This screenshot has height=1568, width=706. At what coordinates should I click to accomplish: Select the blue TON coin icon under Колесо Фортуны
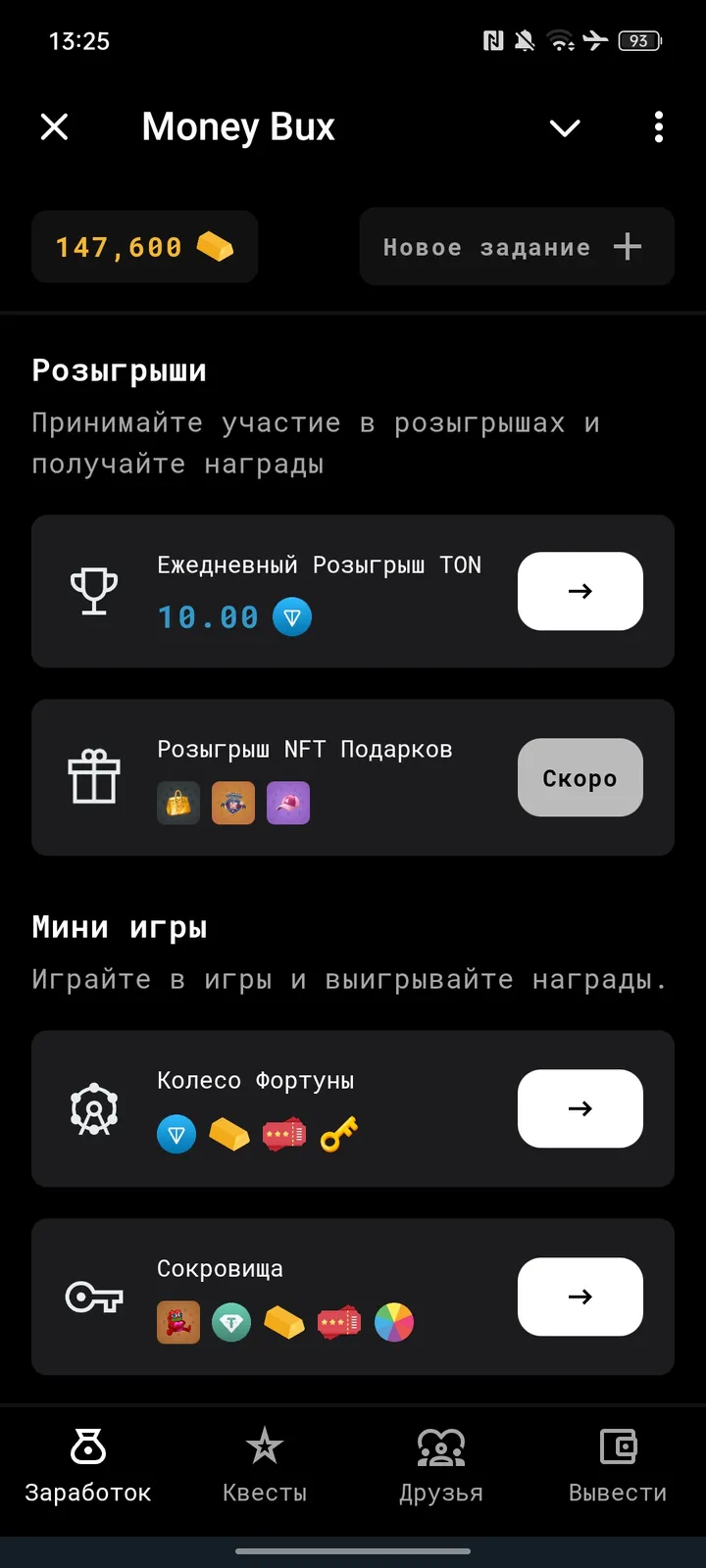[177, 1134]
